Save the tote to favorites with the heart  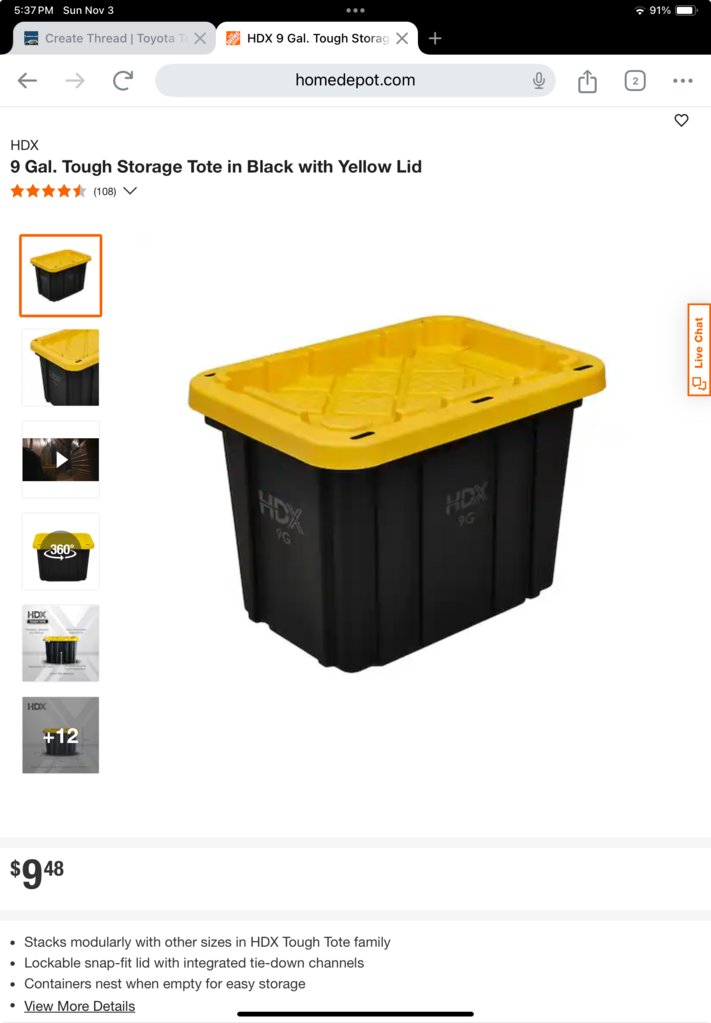(x=681, y=120)
